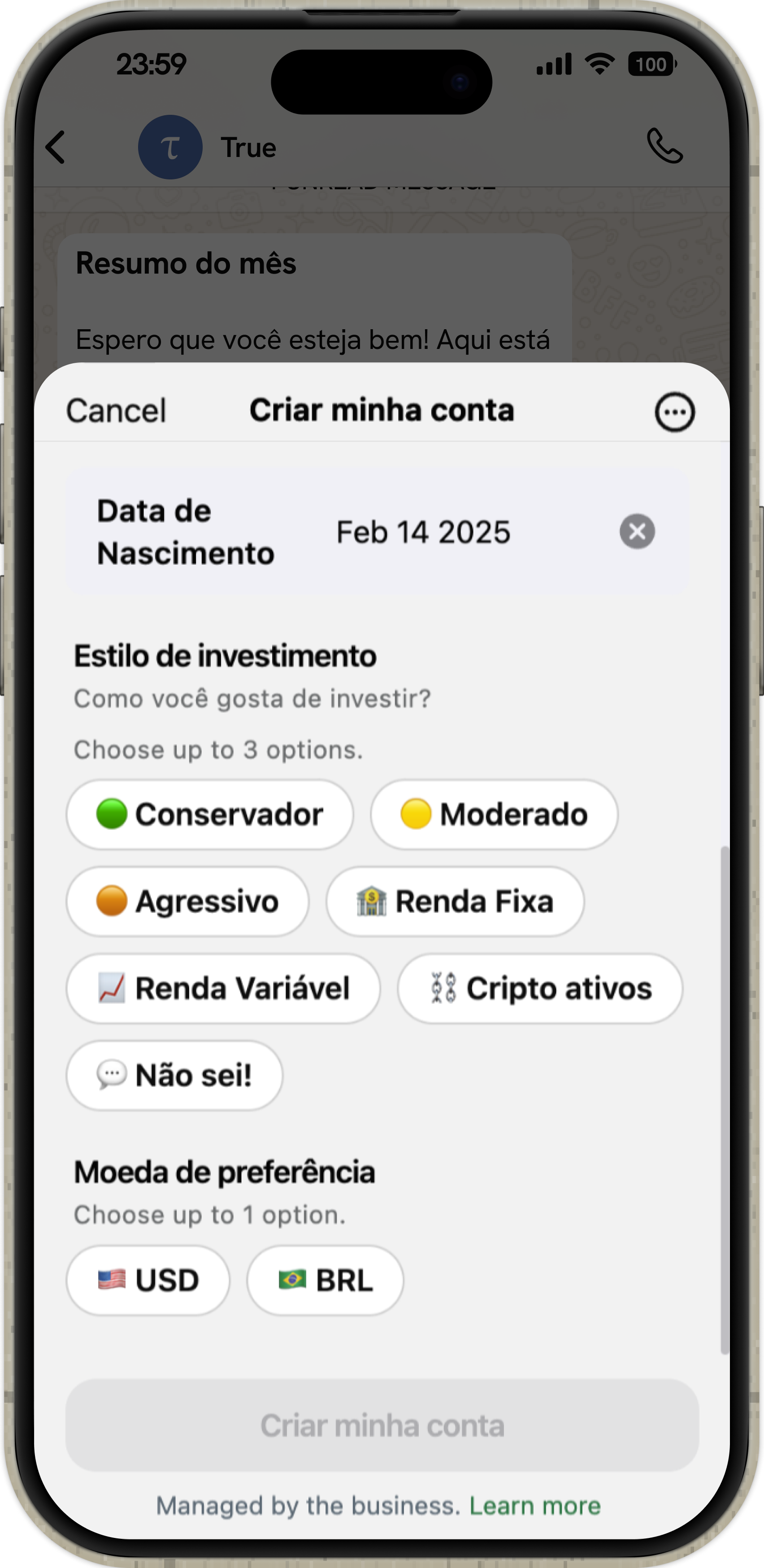This screenshot has width=764, height=1568.
Task: Pick the Agressivo option
Action: click(187, 902)
